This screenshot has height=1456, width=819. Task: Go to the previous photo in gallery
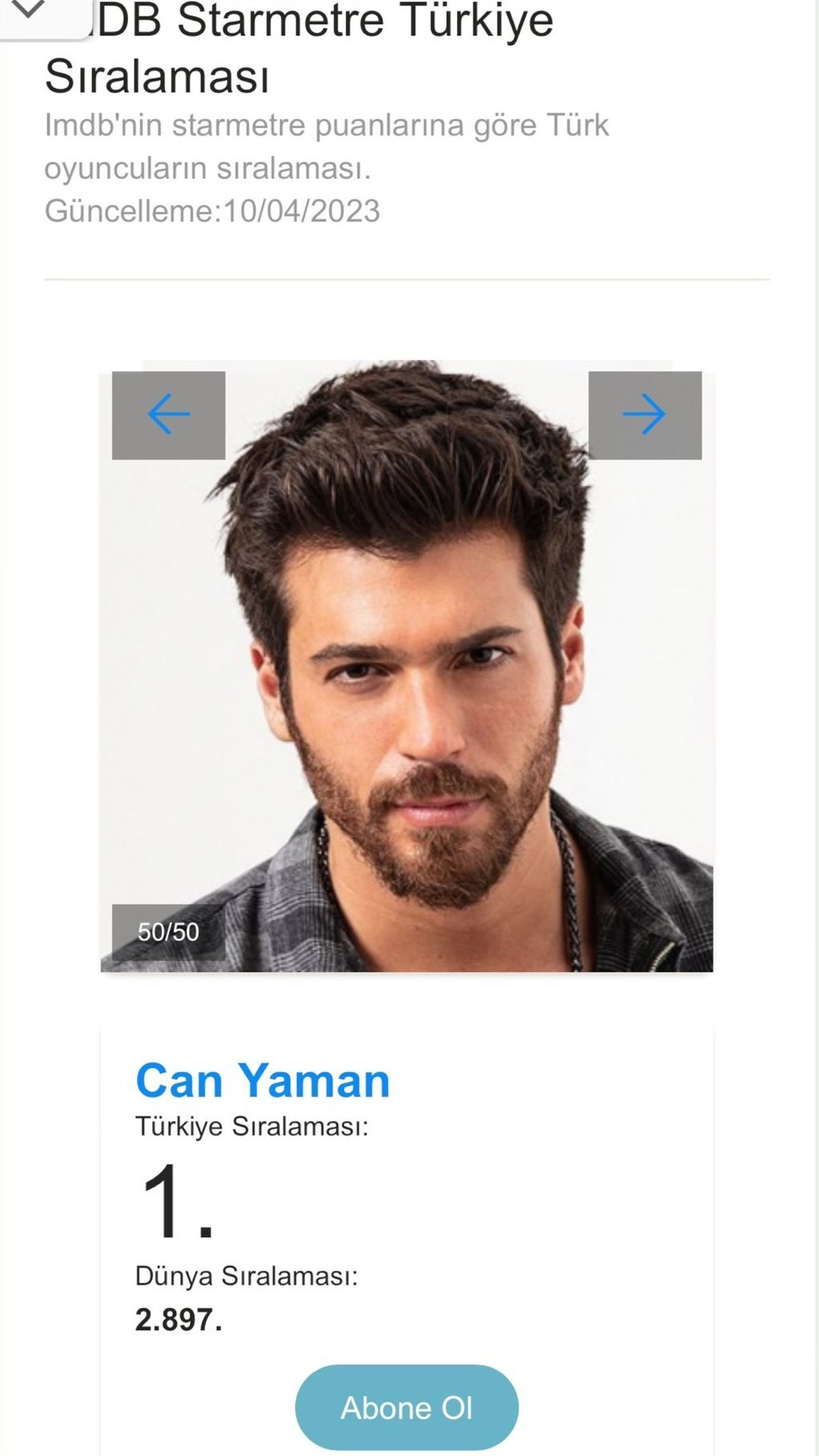pos(168,415)
